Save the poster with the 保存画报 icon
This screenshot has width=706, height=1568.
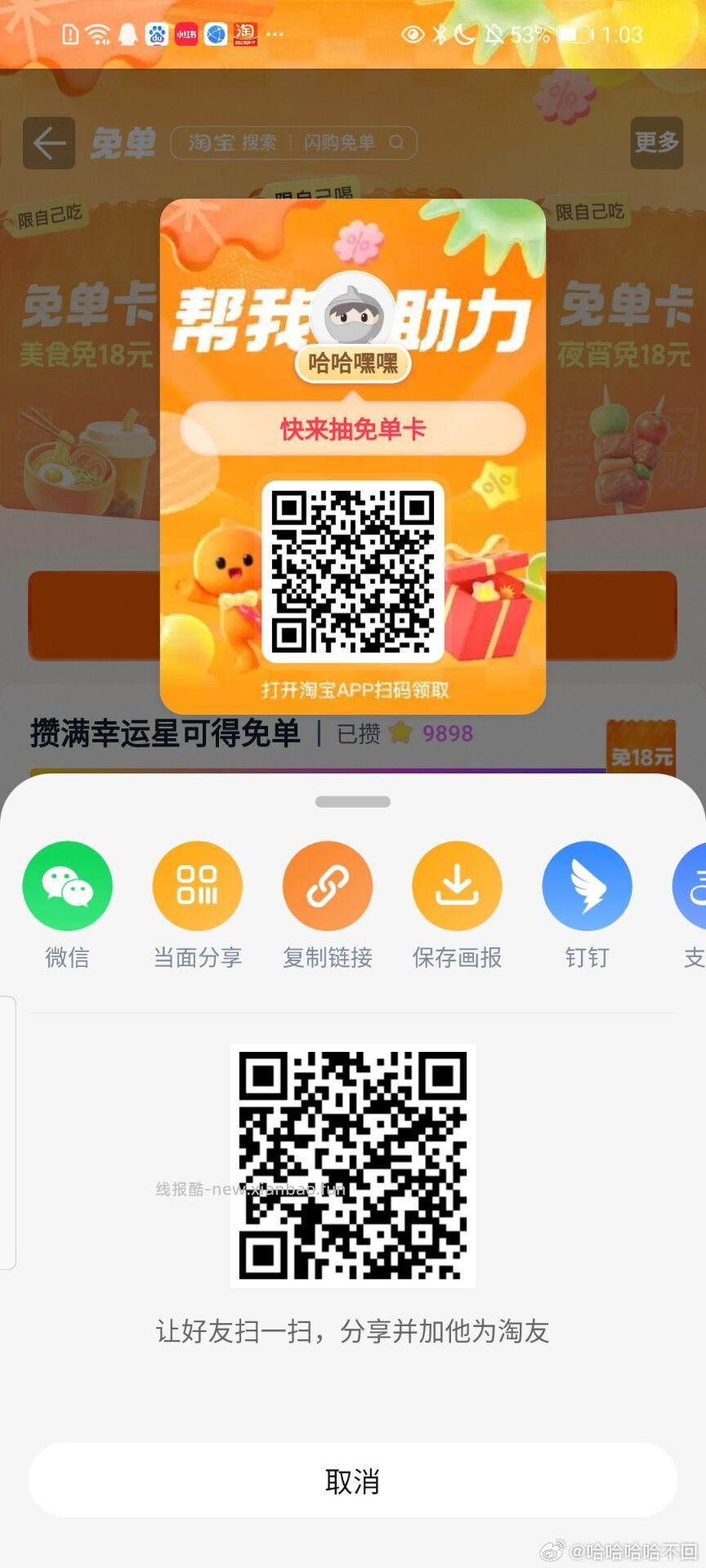click(x=458, y=885)
